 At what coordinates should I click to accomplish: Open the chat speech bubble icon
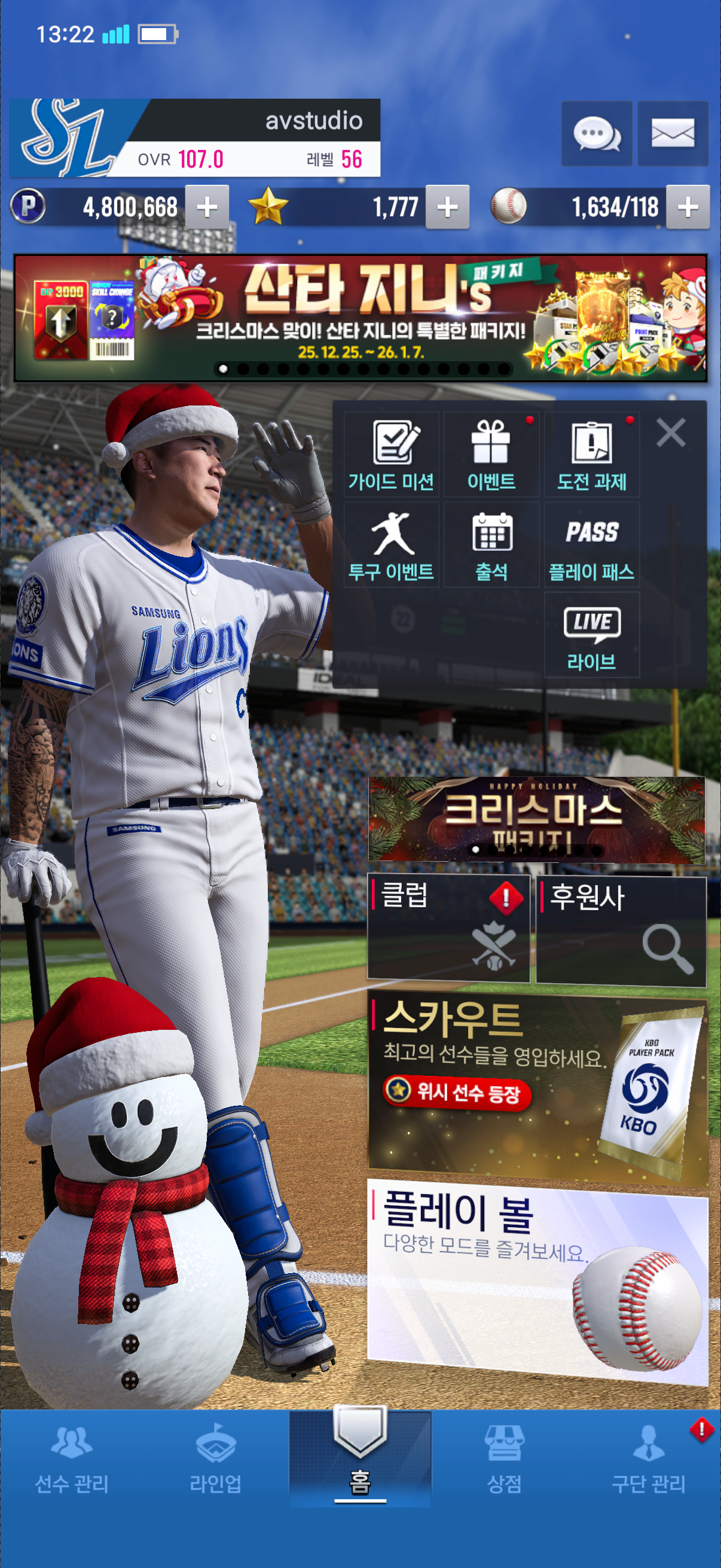click(x=595, y=134)
